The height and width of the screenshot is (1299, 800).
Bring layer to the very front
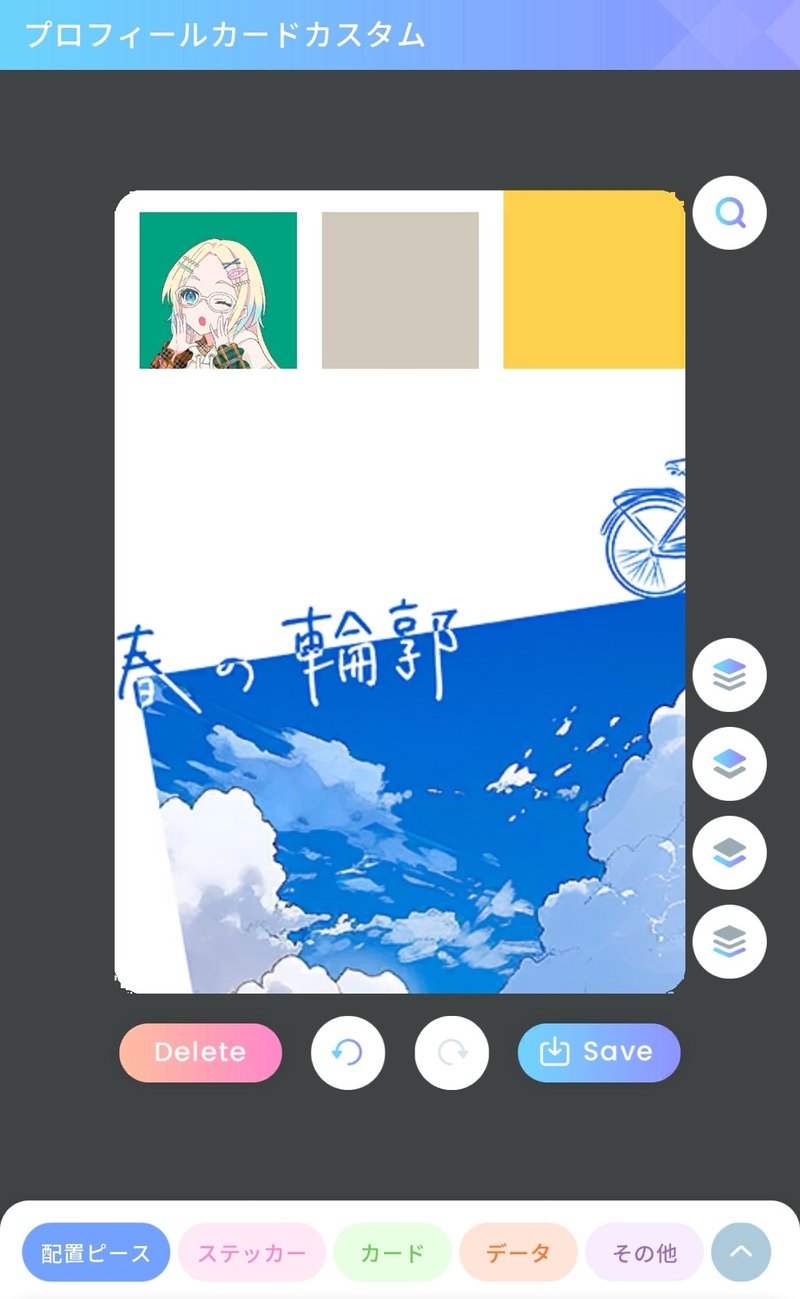[730, 675]
